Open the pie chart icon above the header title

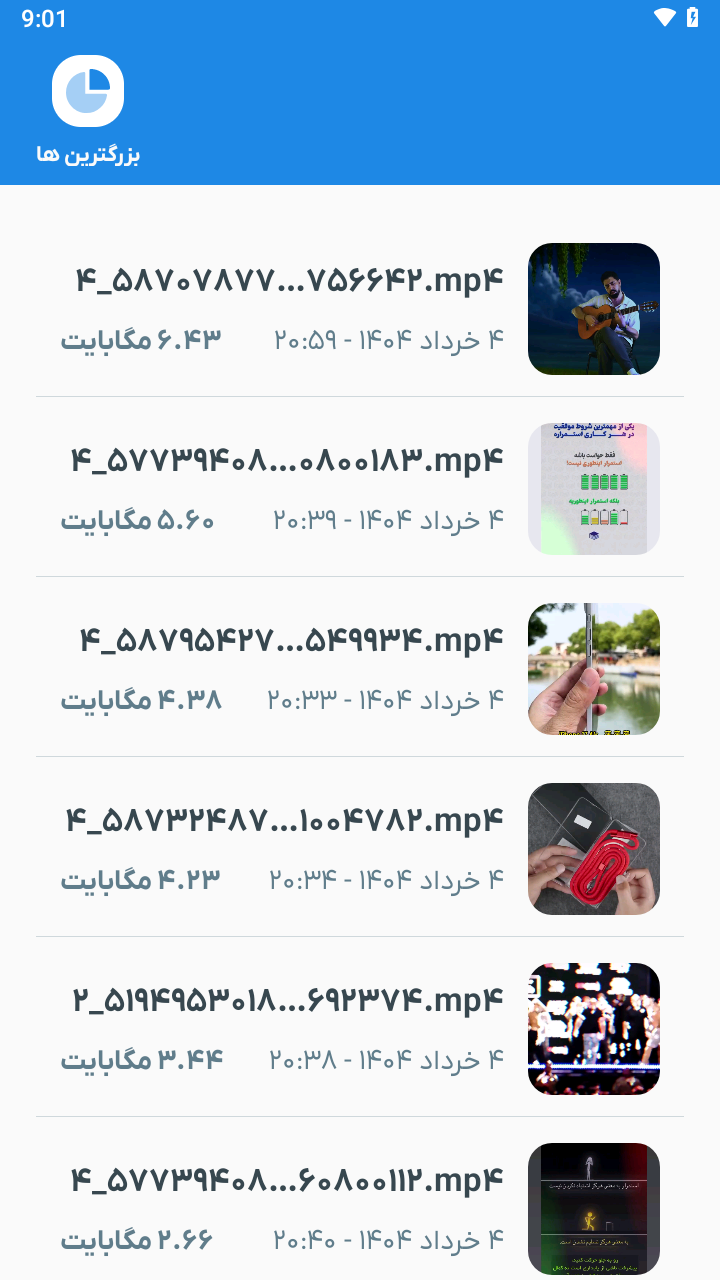coord(88,90)
